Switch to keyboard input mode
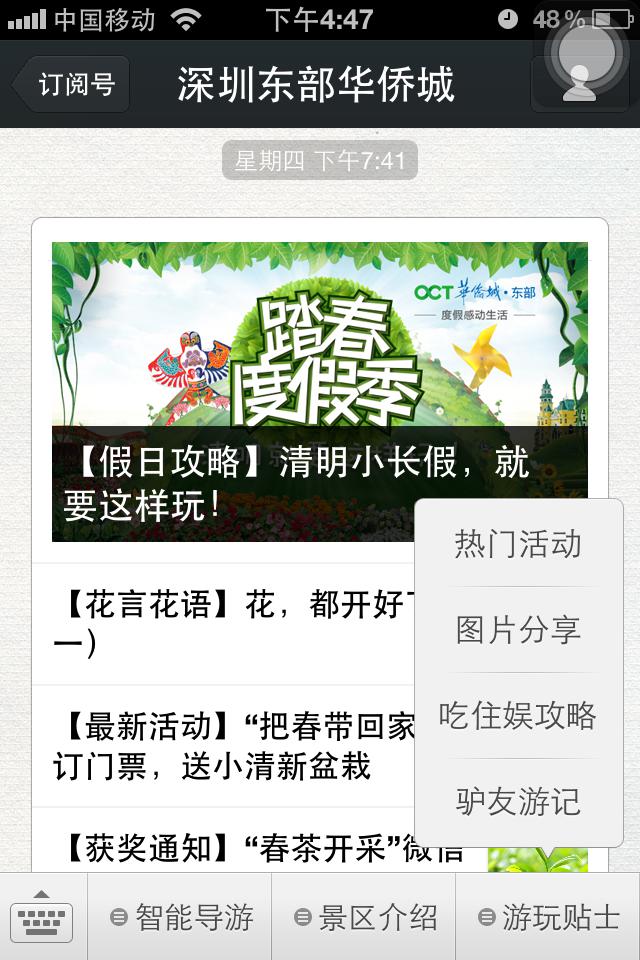The image size is (640, 960). (42, 916)
